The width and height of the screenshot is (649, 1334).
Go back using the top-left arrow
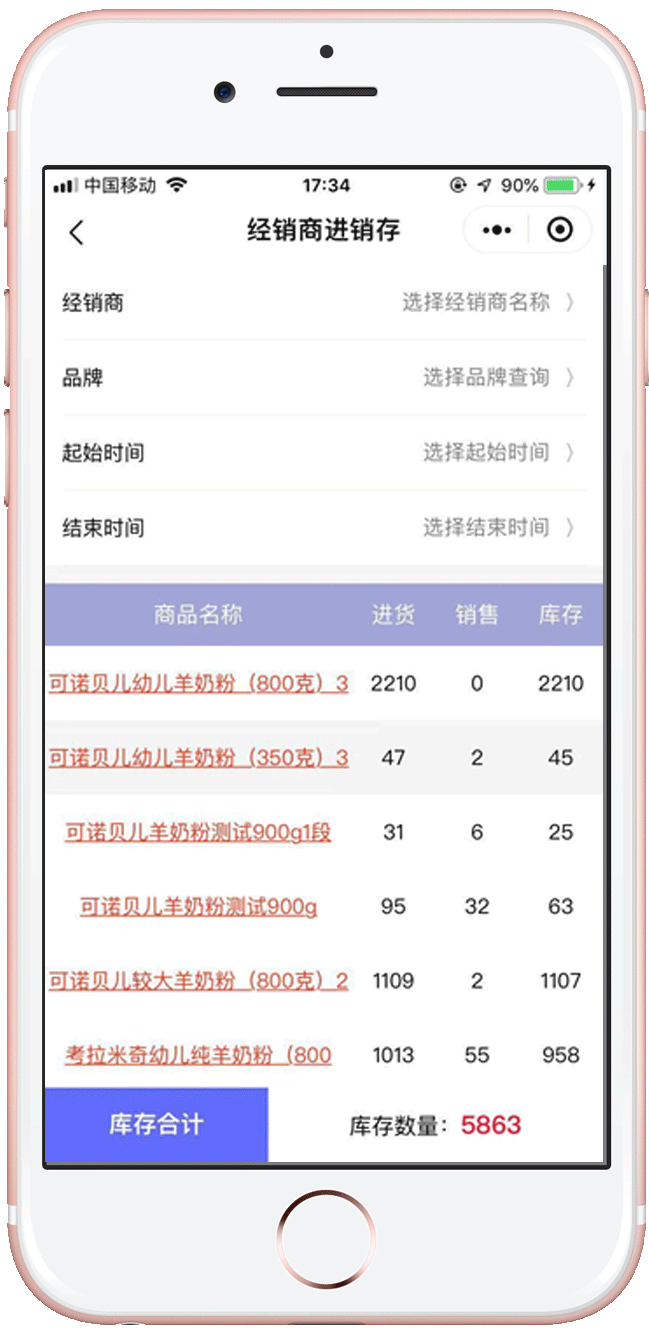(x=76, y=232)
